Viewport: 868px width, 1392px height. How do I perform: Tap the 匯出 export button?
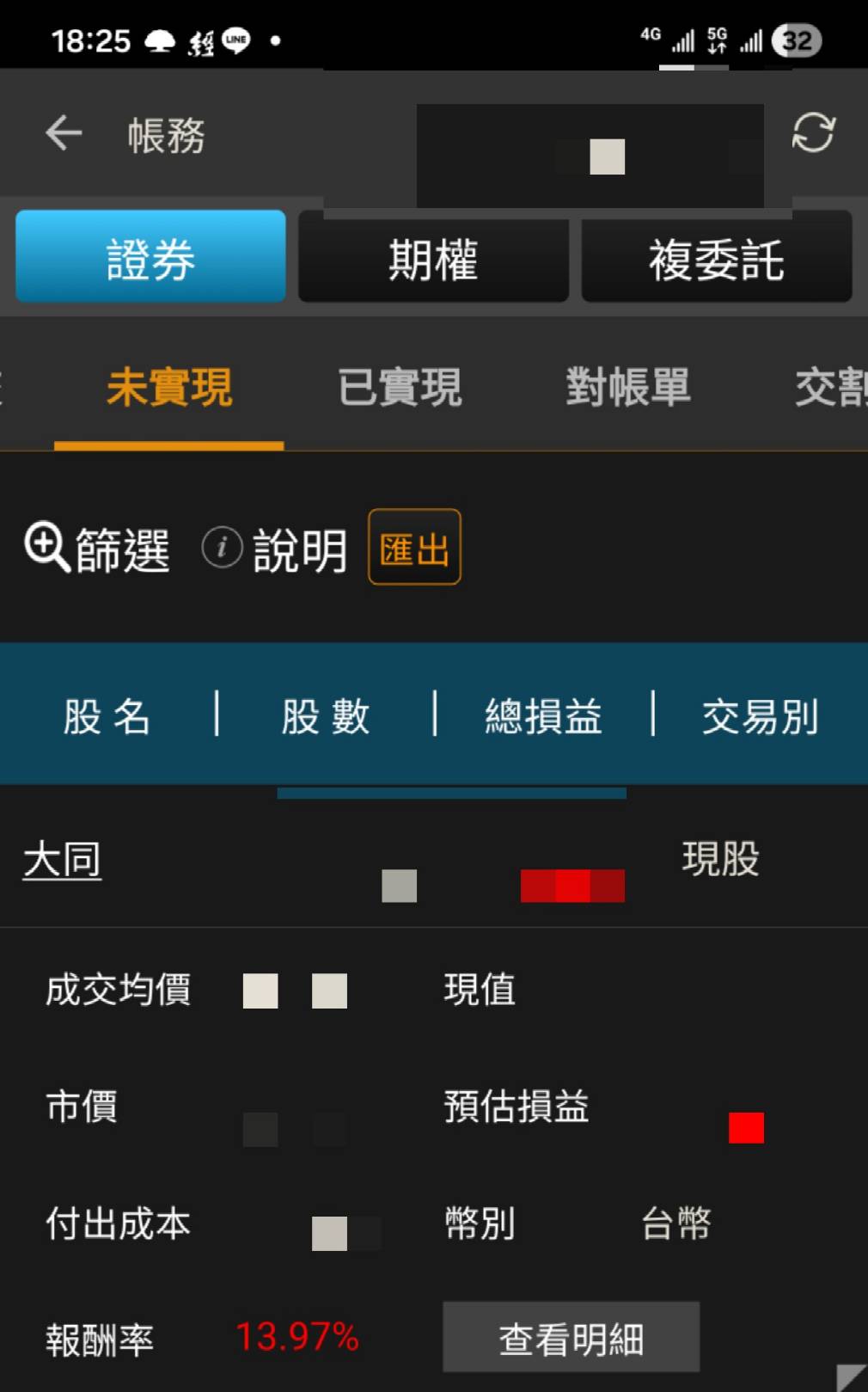414,548
